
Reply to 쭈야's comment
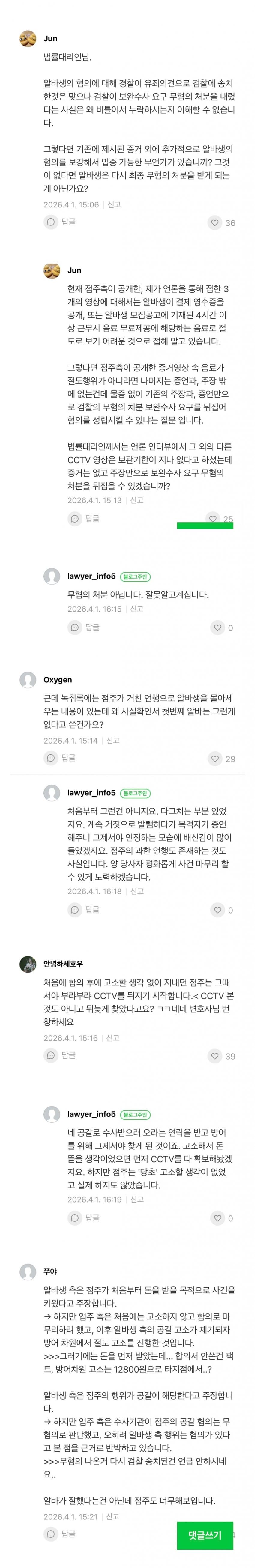click(x=60, y=1534)
